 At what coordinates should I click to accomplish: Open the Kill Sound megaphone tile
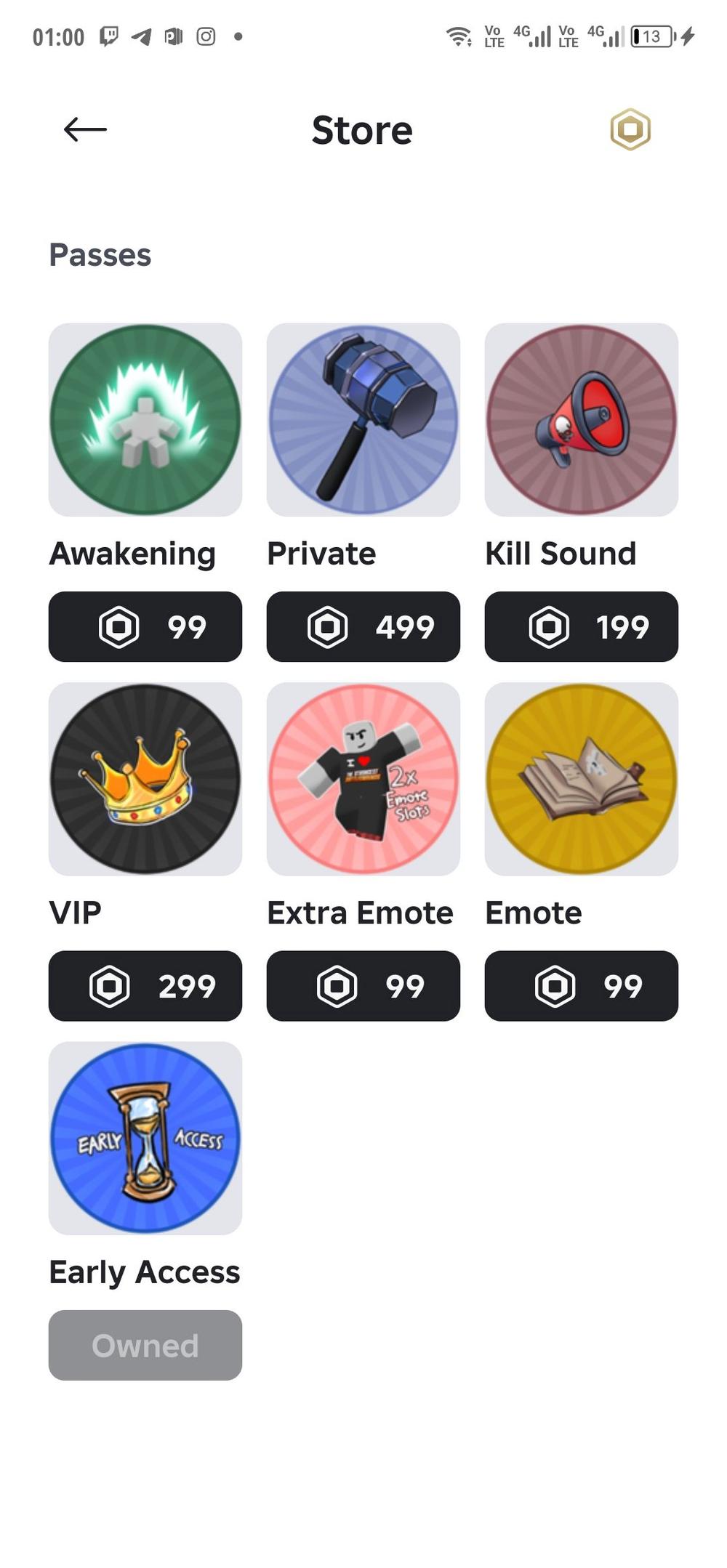[582, 420]
